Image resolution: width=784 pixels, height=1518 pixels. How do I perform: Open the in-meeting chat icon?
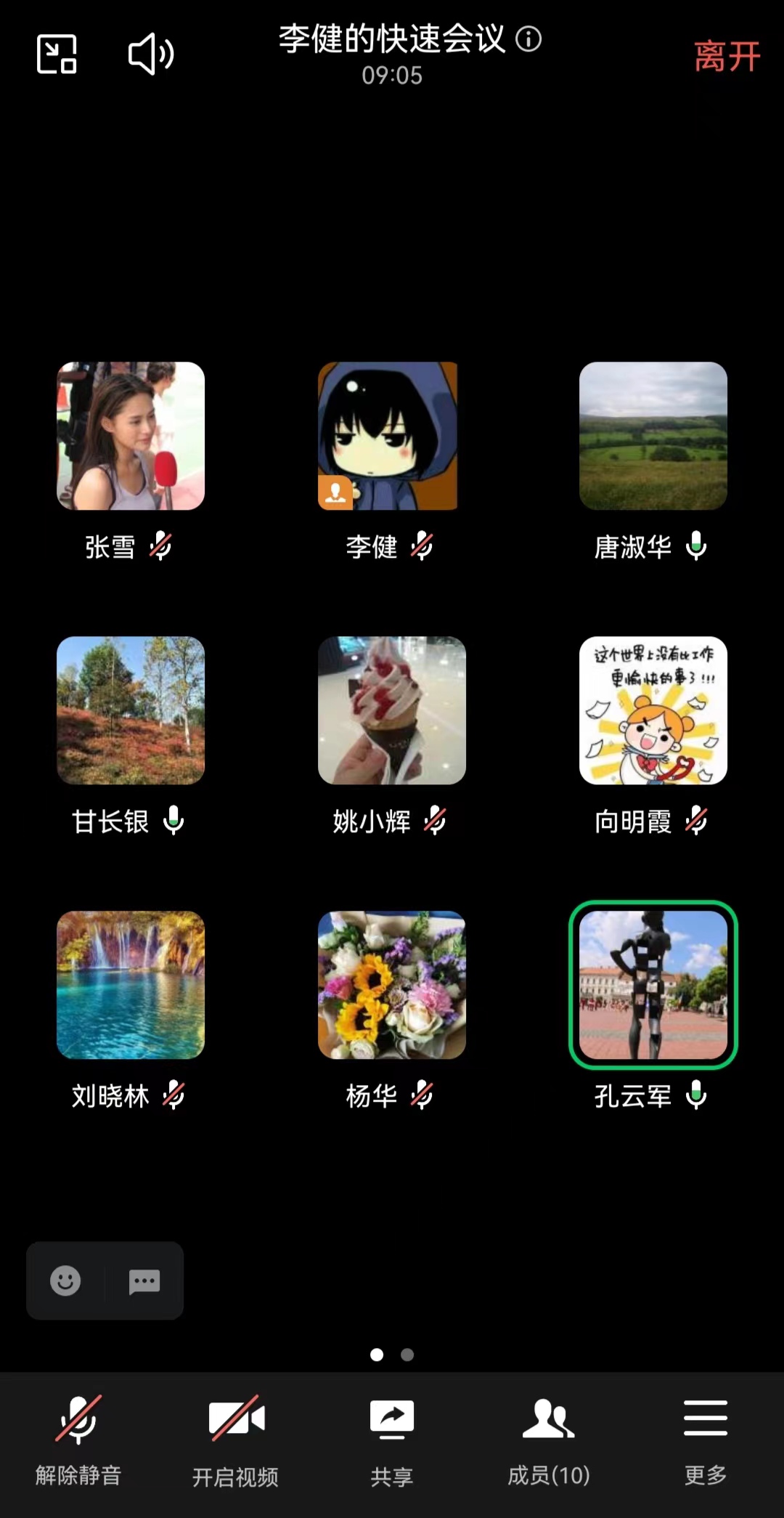(x=144, y=1280)
